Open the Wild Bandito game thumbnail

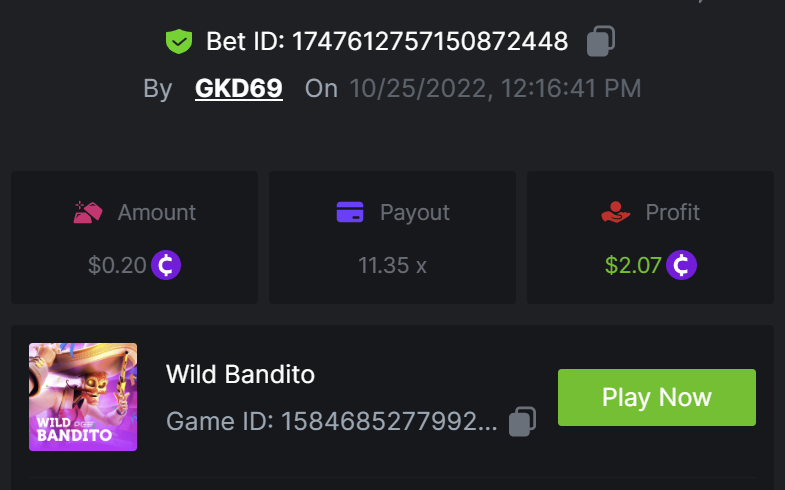(x=83, y=397)
